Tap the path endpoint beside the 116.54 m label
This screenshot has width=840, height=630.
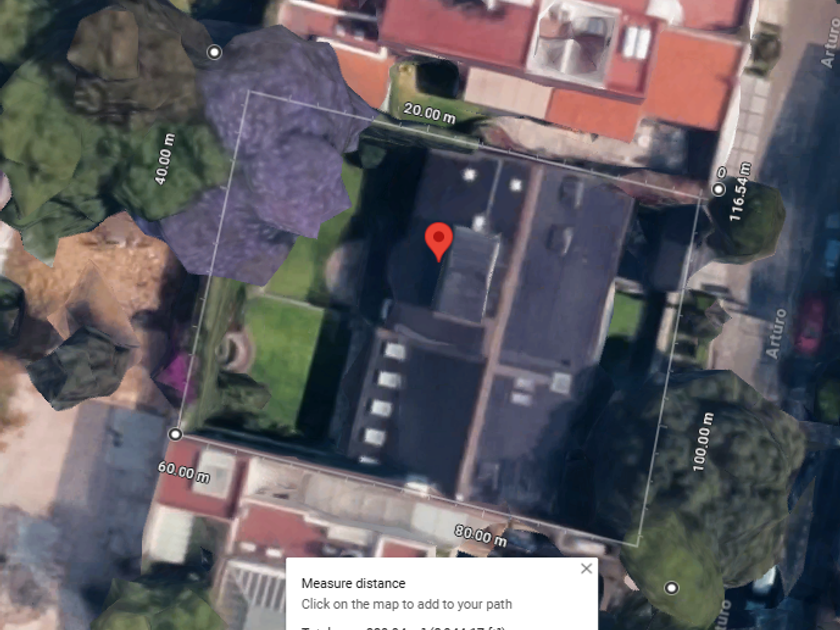point(718,189)
